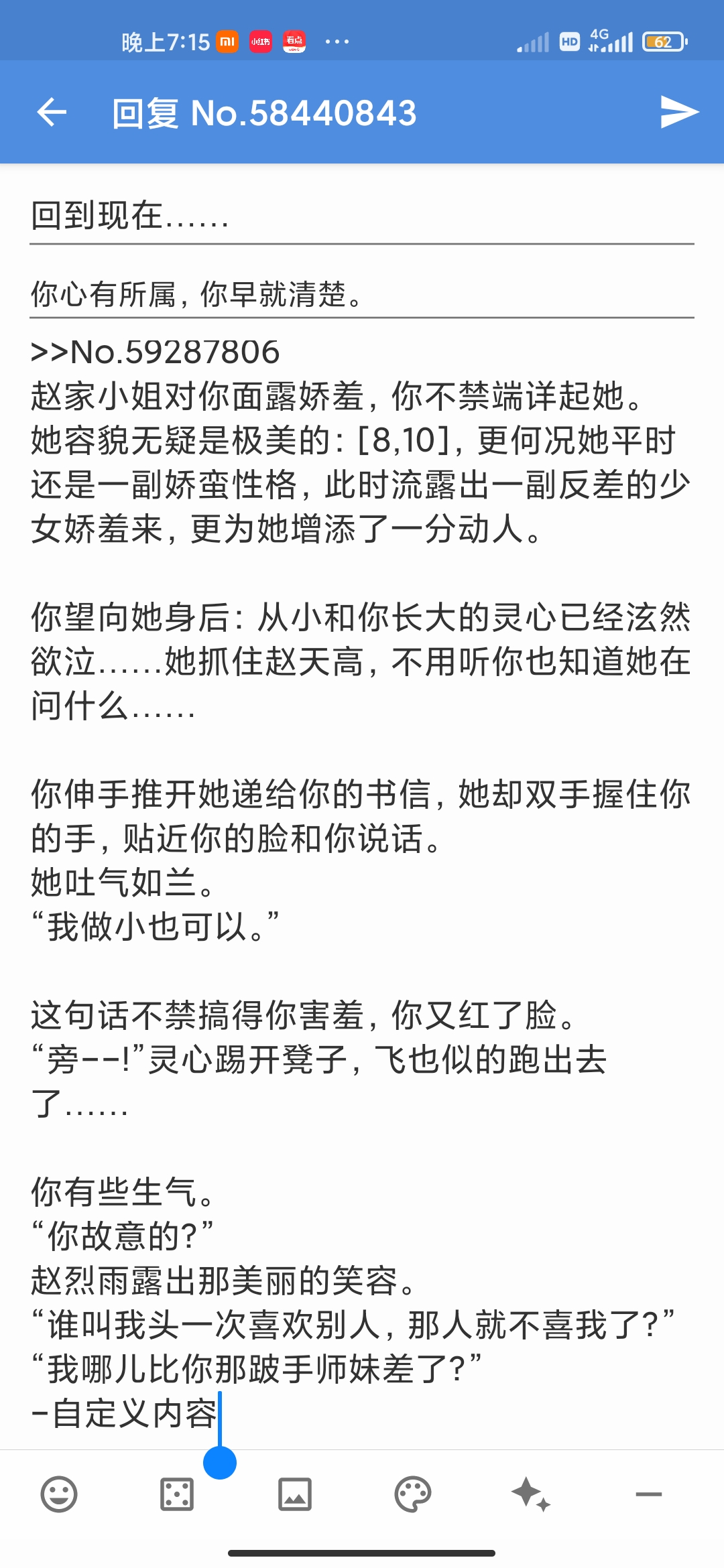
Task: Send the reply to No.58440843
Action: 678,112
